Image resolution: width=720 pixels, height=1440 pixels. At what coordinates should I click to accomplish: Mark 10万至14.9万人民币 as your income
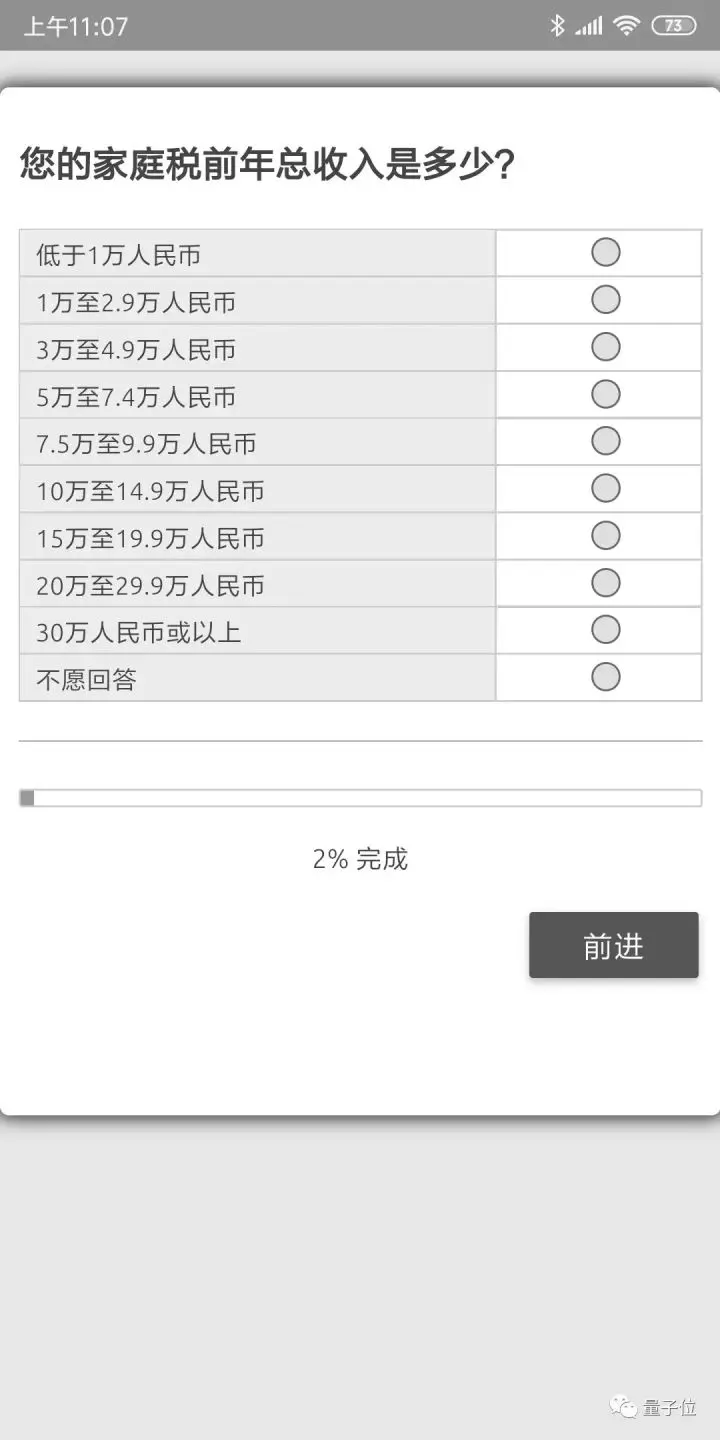(606, 489)
